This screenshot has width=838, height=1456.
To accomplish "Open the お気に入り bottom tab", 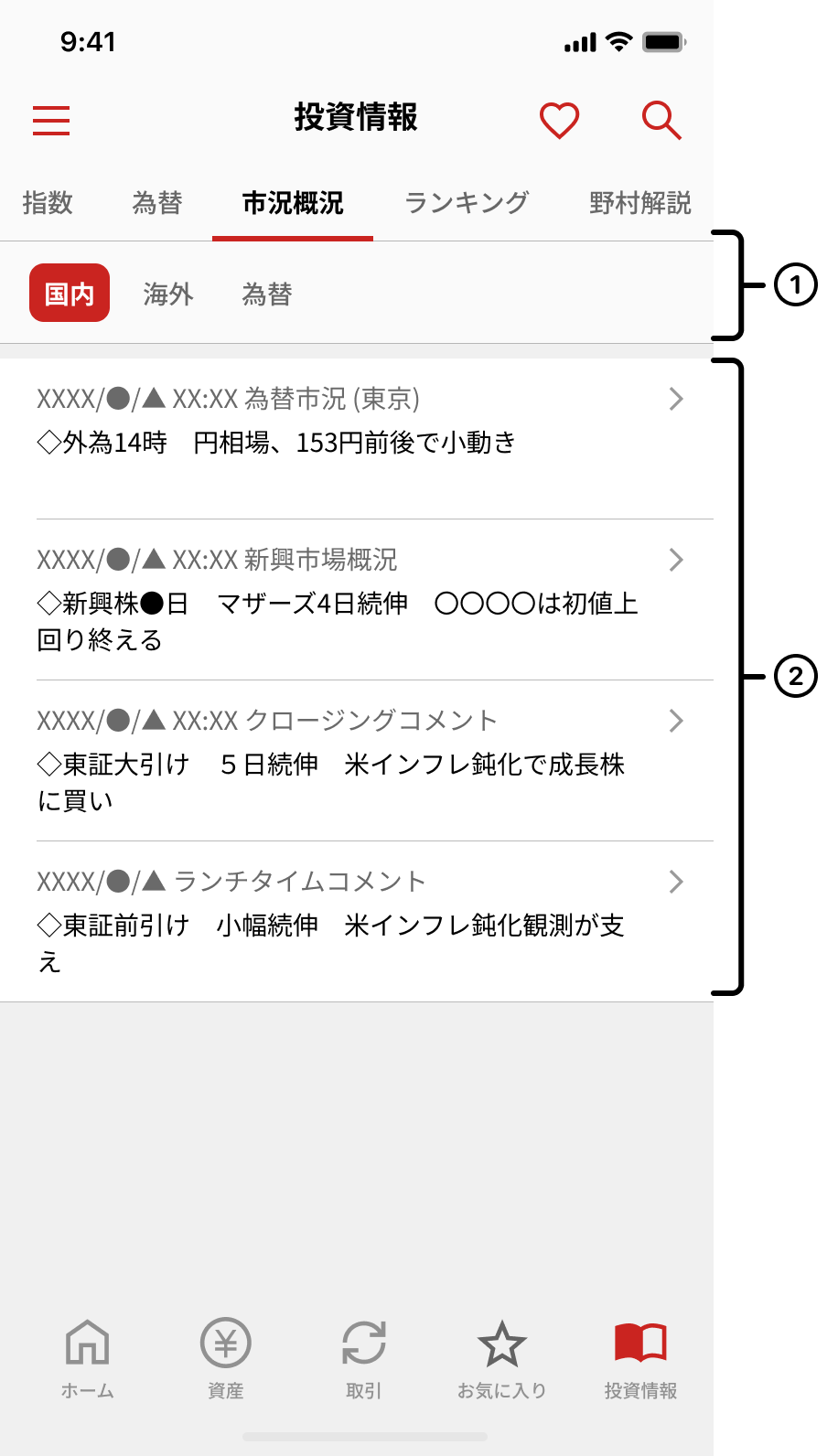I will pyautogui.click(x=501, y=1358).
